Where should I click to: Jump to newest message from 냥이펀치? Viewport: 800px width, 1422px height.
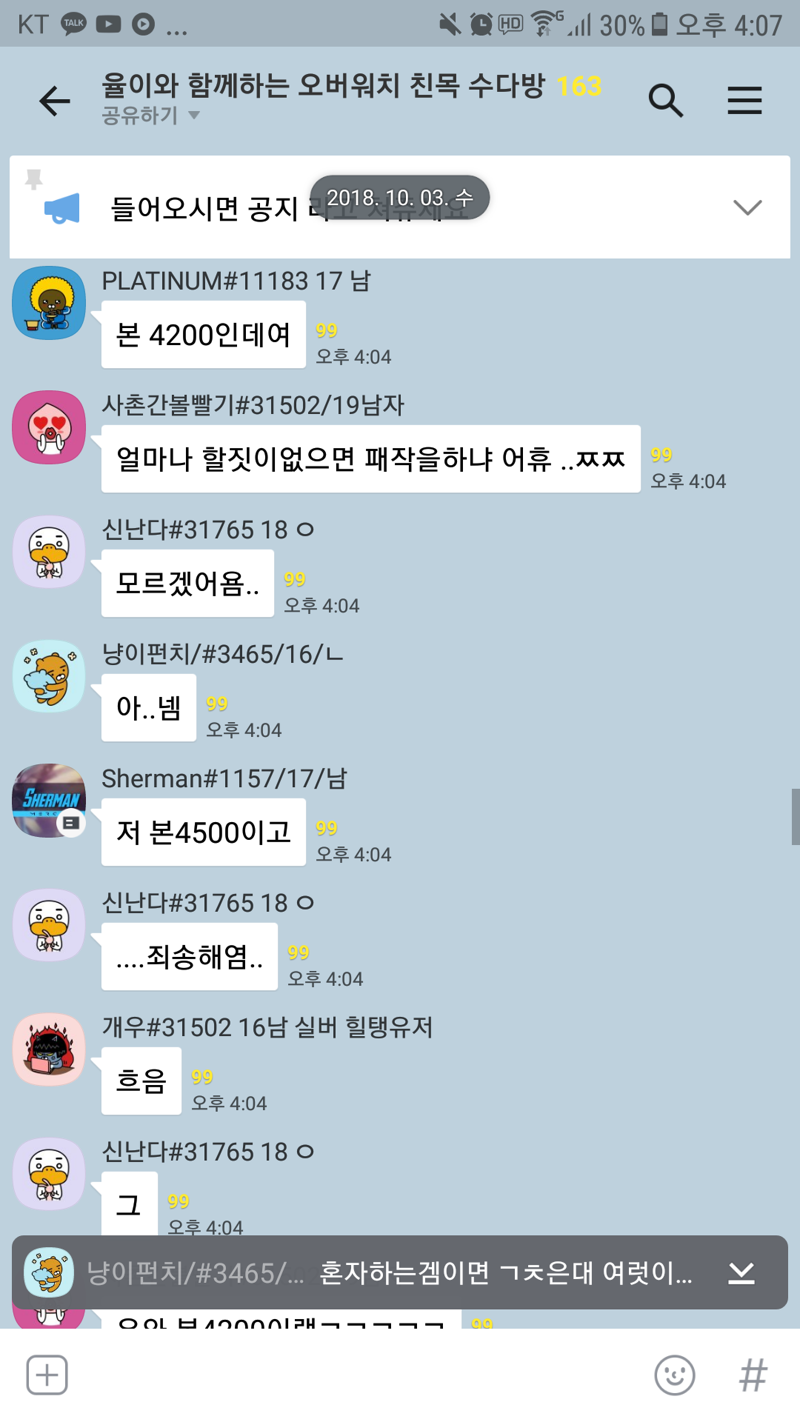point(400,1273)
